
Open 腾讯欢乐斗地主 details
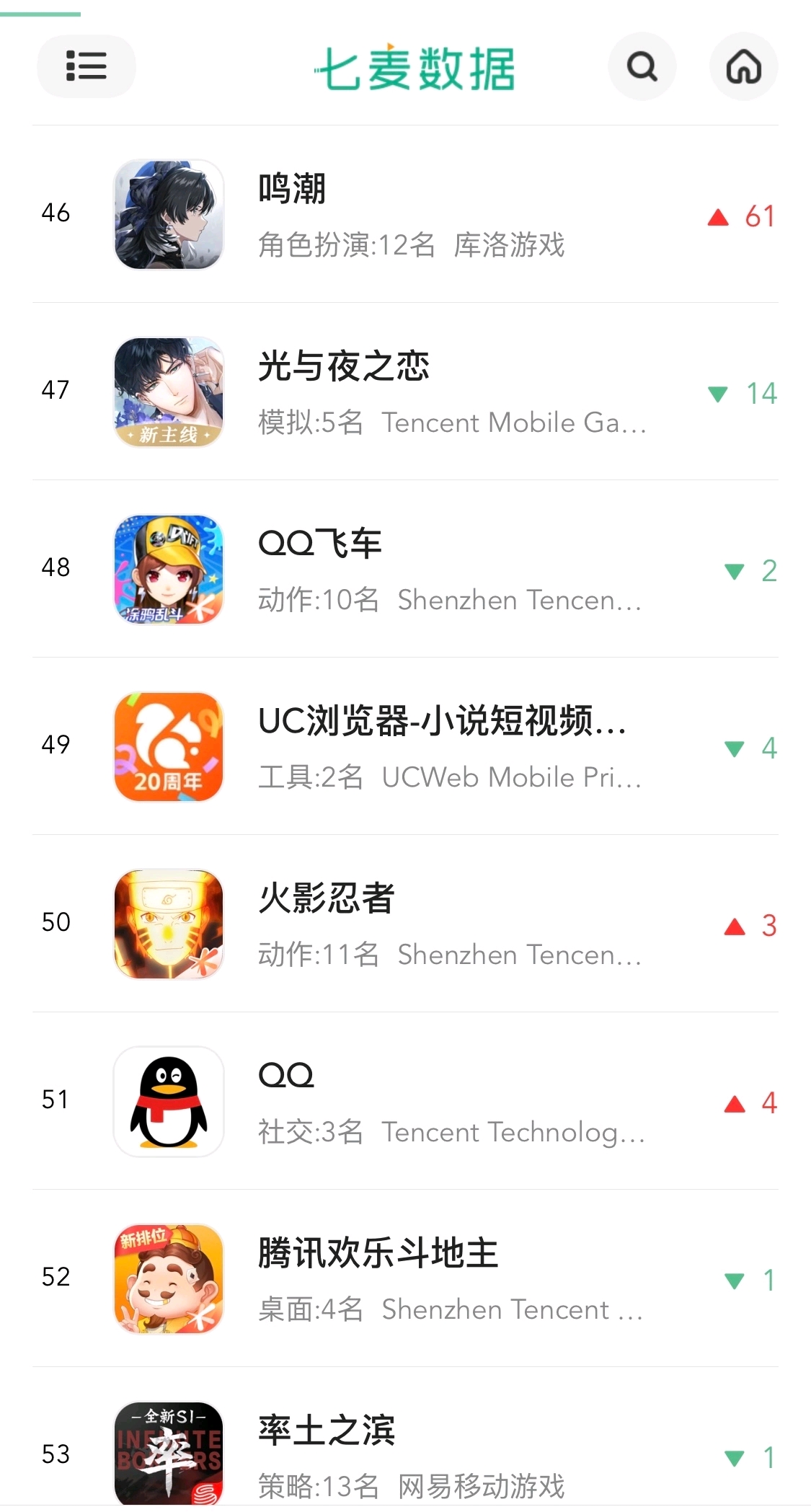click(405, 1278)
